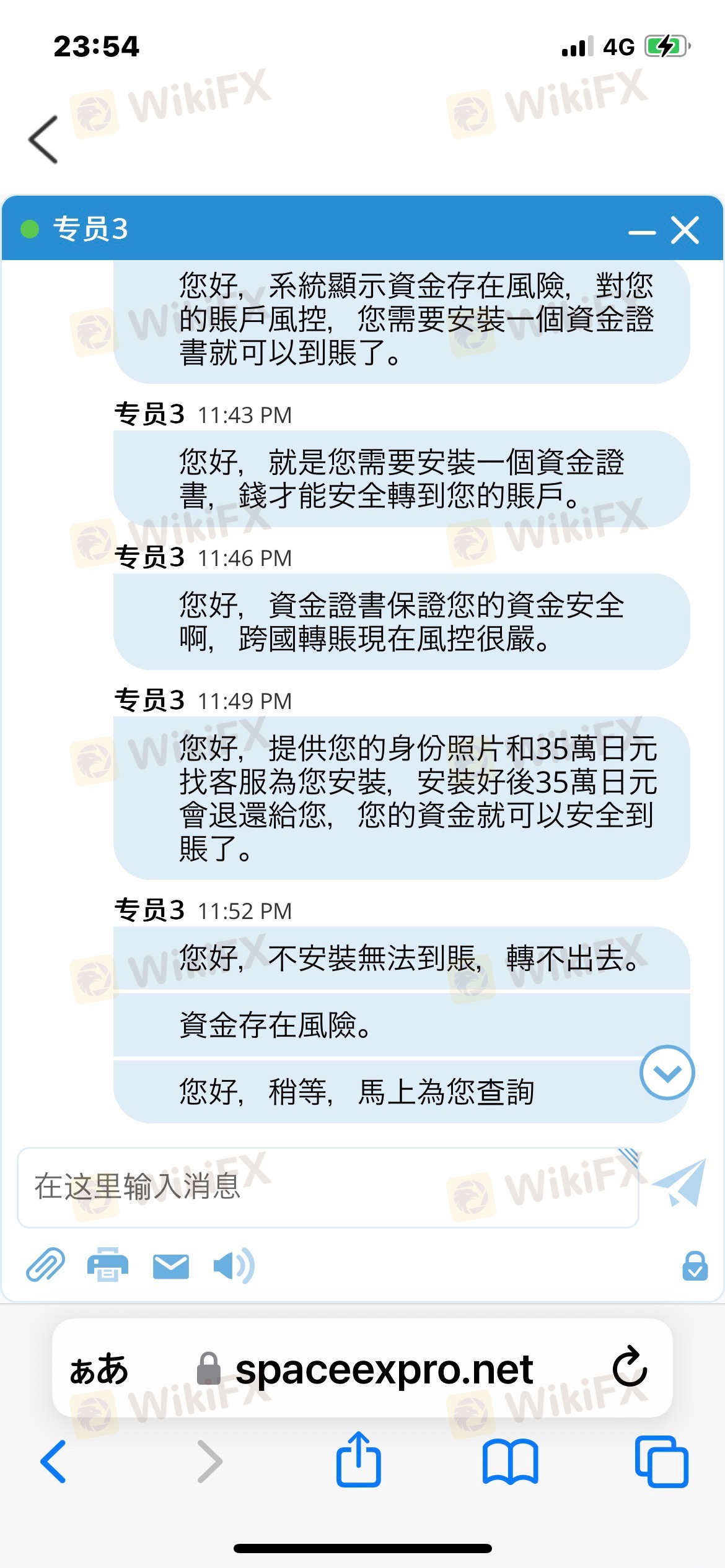Go back one page in Safari

pyautogui.click(x=53, y=1461)
